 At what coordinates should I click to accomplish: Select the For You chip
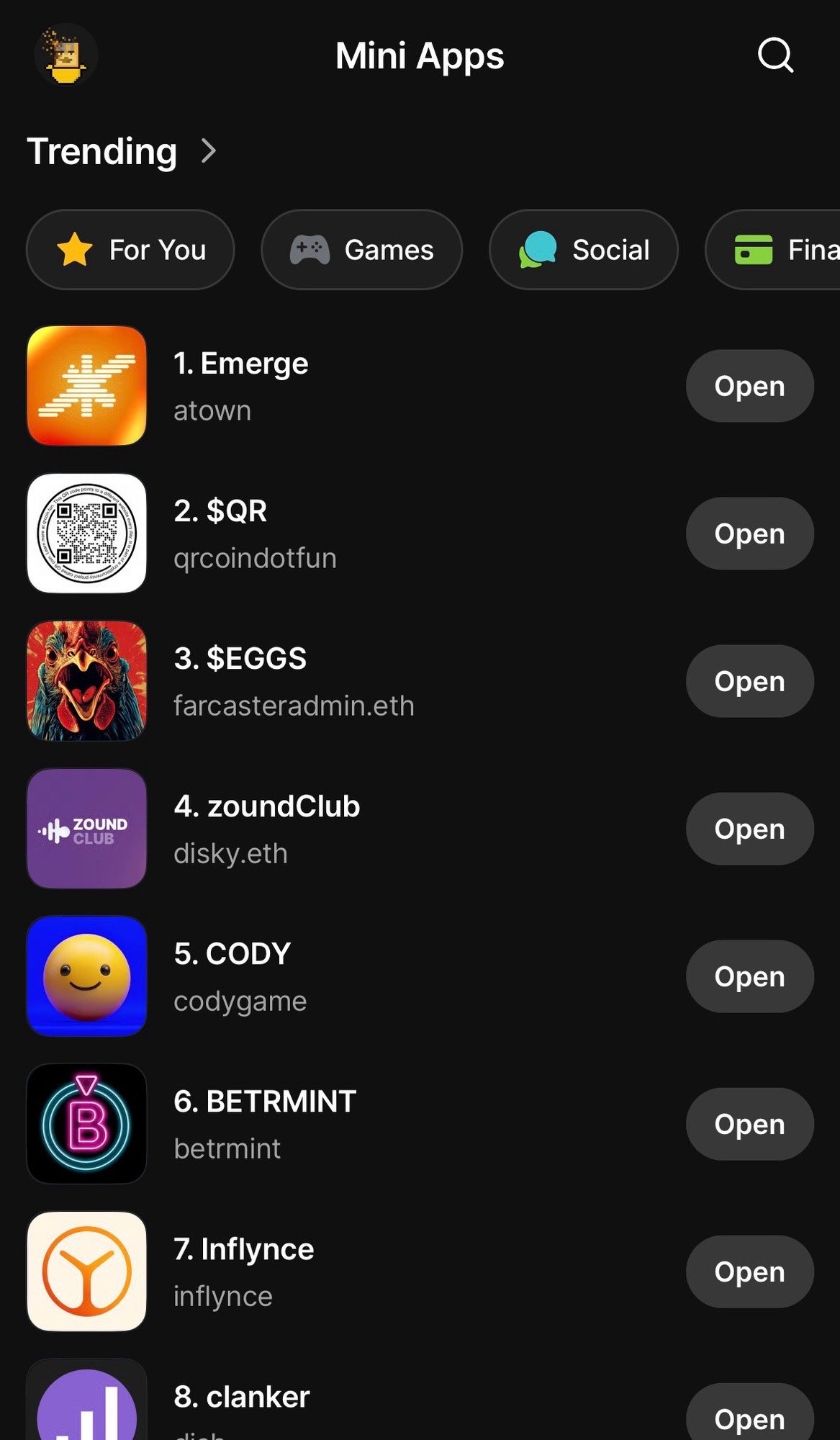pos(130,250)
